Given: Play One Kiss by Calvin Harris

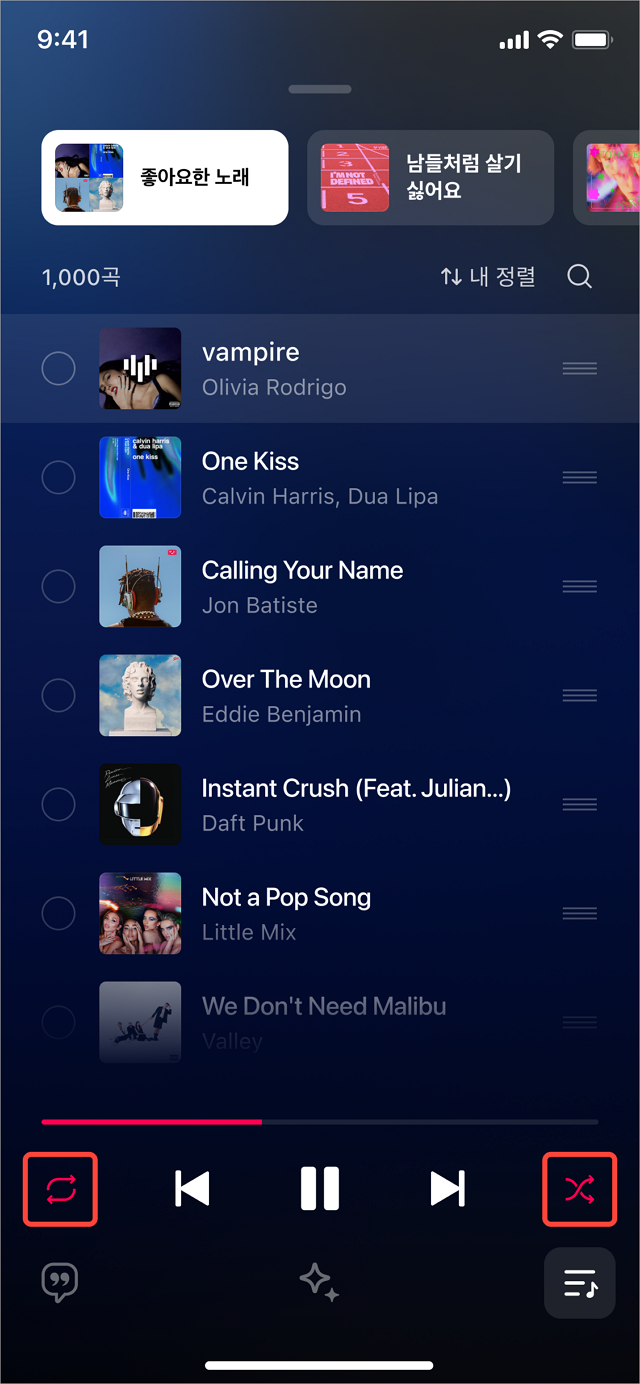Looking at the screenshot, I should pyautogui.click(x=320, y=478).
